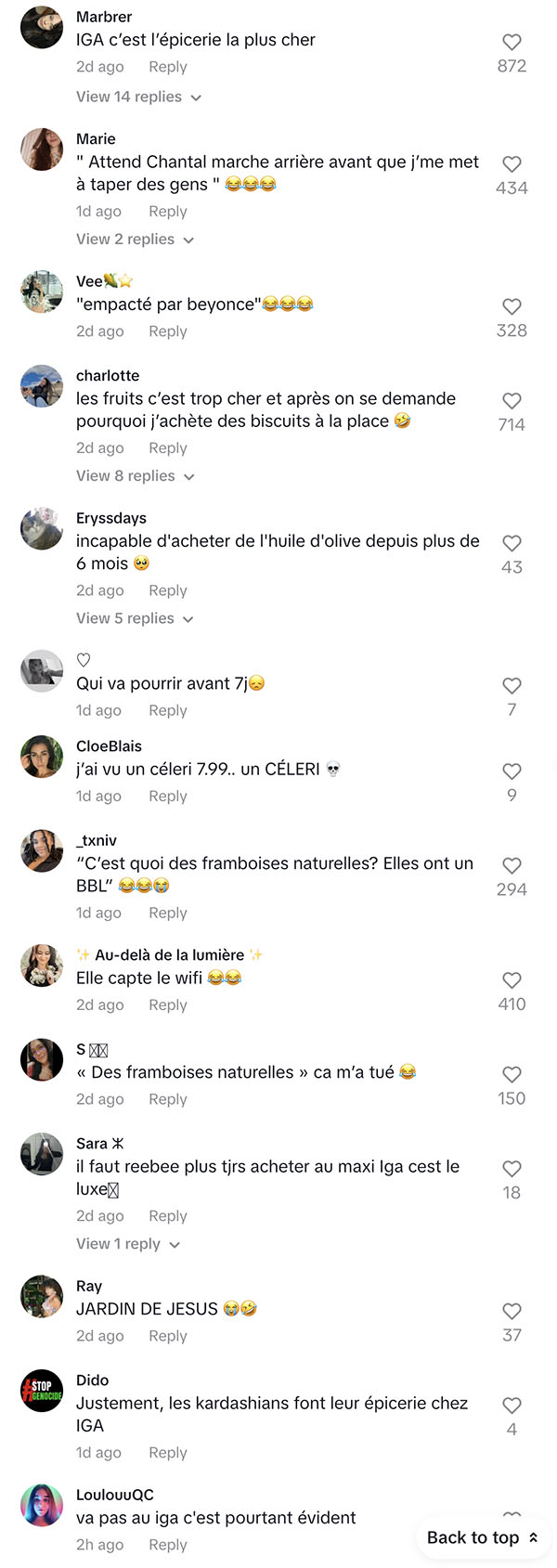
Task: Reply to CloeBlais's céleri comment
Action: coord(168,796)
